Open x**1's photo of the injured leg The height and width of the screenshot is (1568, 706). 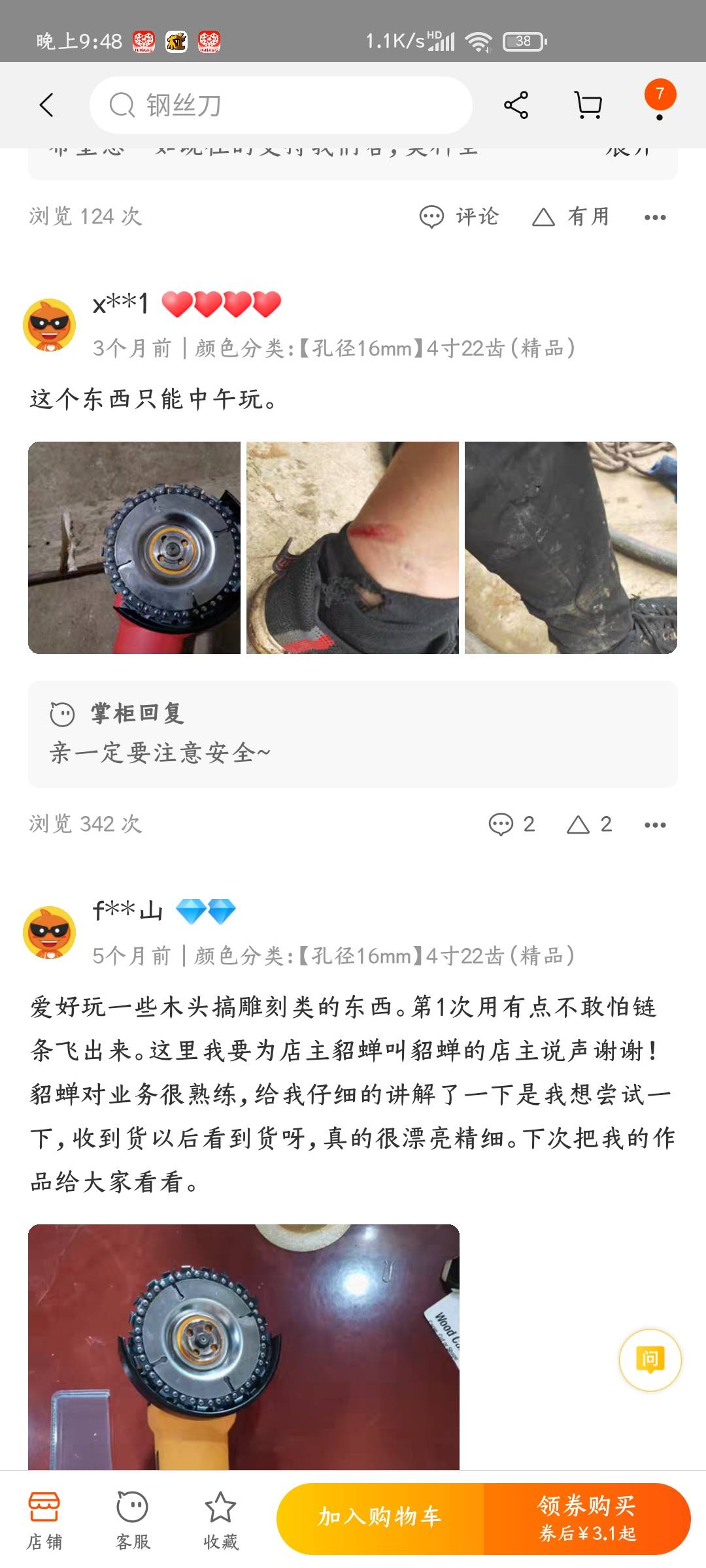352,547
